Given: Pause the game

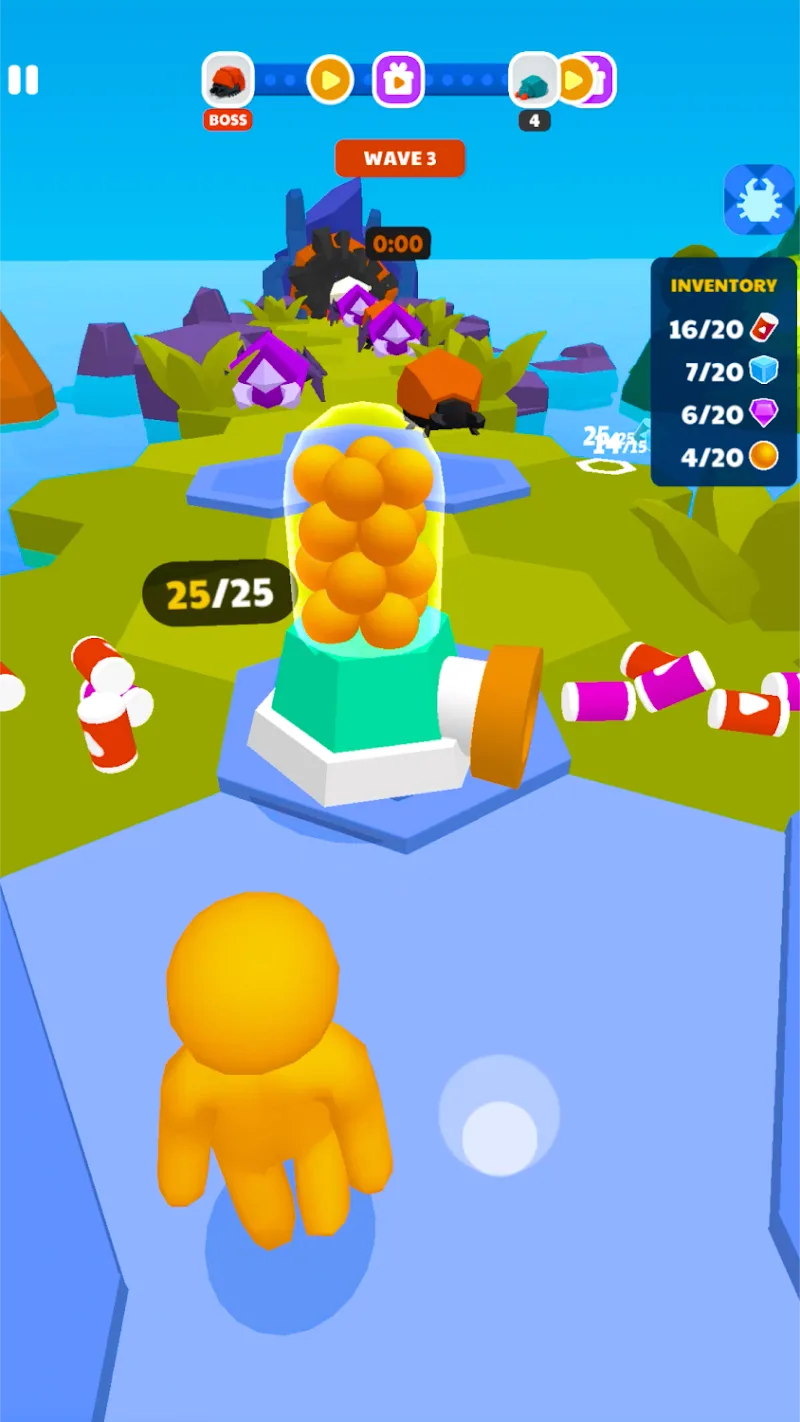Looking at the screenshot, I should point(23,80).
